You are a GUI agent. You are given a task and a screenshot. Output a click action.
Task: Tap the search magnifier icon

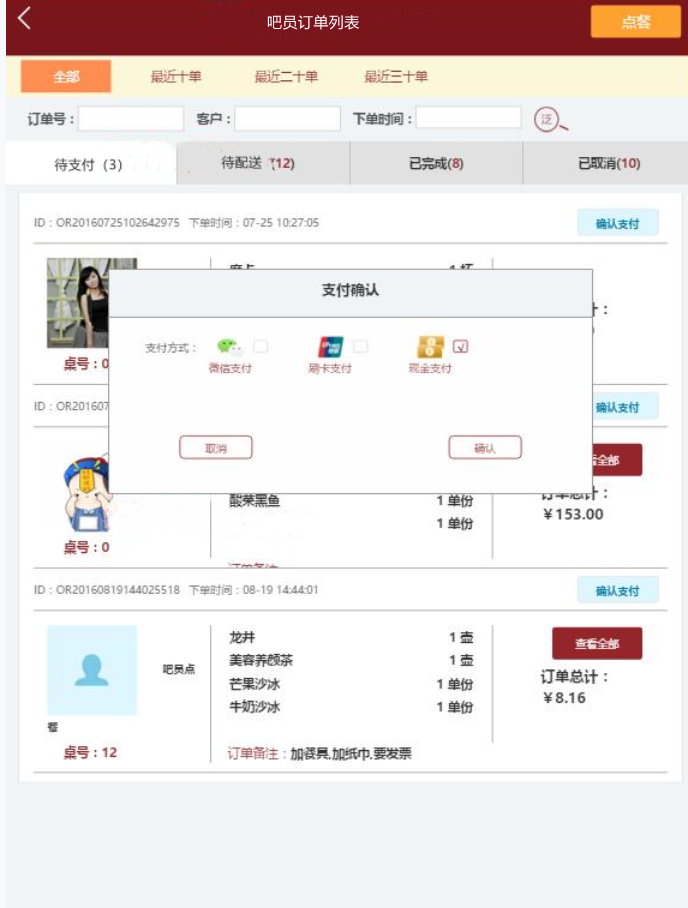550,120
